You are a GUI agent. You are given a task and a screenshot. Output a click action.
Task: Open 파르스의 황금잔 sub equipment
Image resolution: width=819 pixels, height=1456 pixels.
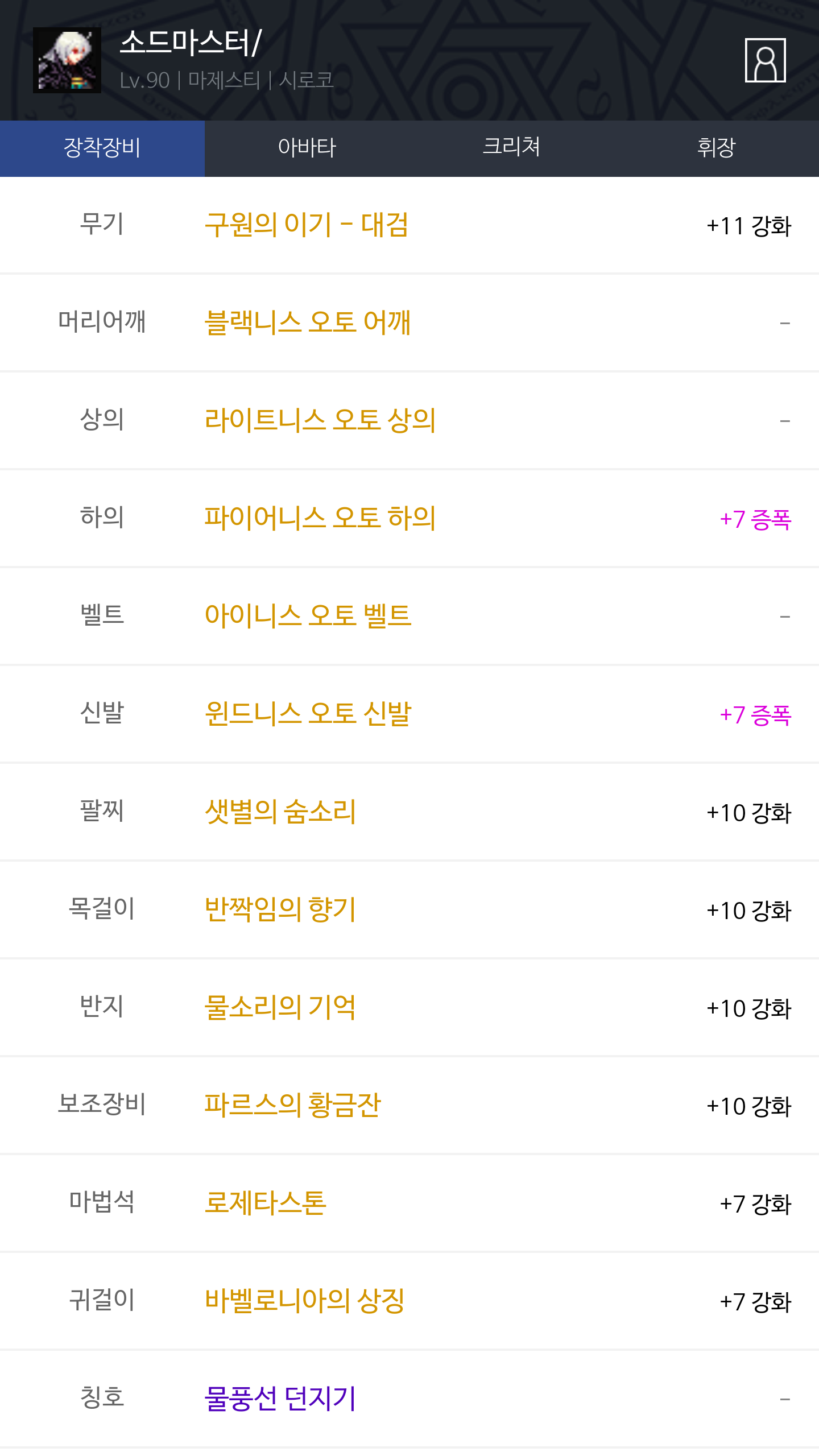[x=293, y=1105]
